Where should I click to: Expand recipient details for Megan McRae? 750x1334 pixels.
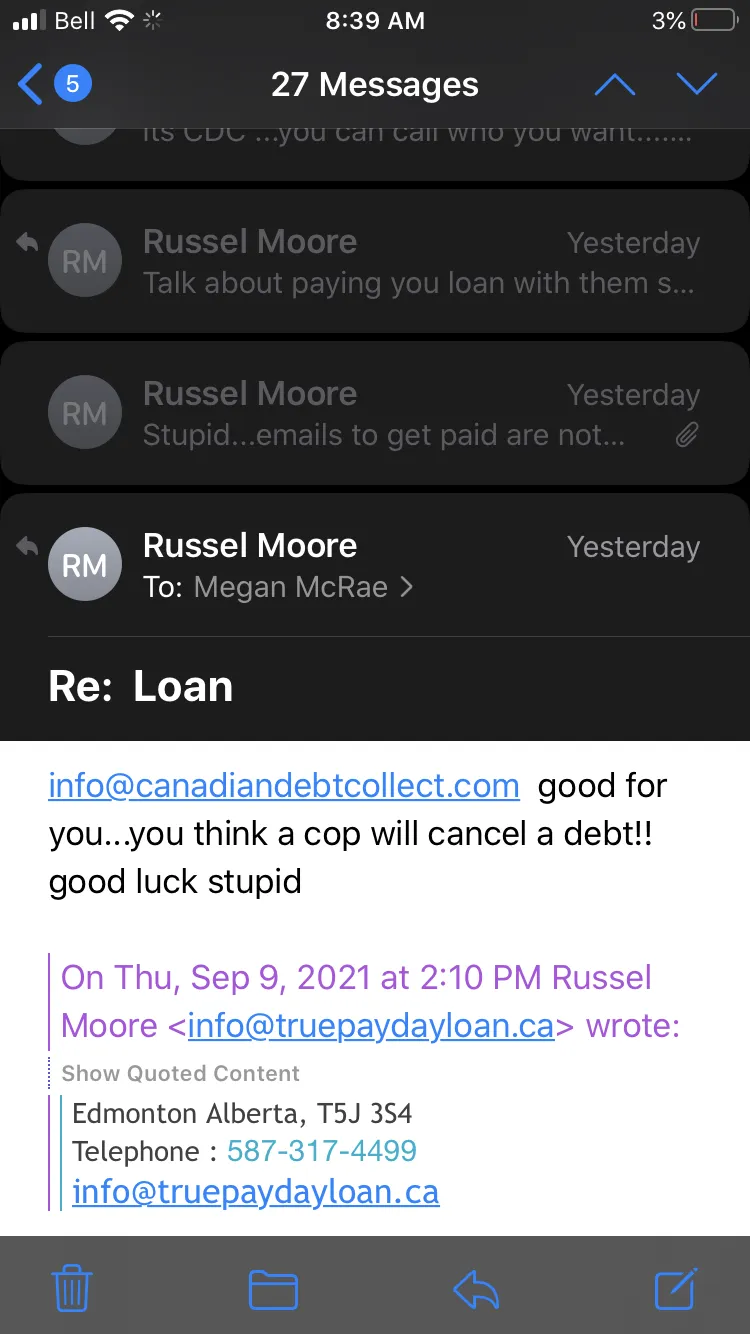[278, 587]
